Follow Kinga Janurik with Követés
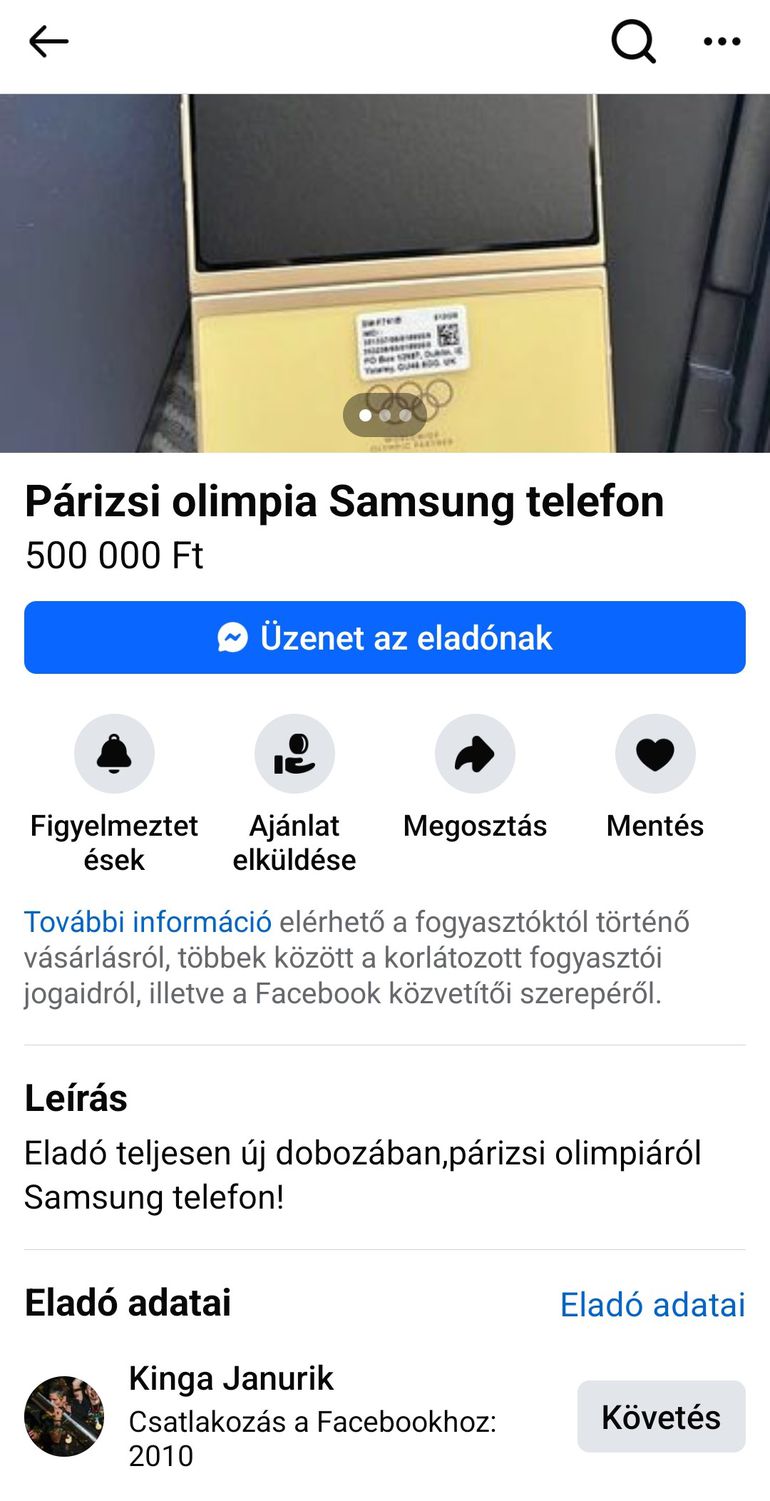Viewport: 770px width, 1501px height. pos(661,1416)
